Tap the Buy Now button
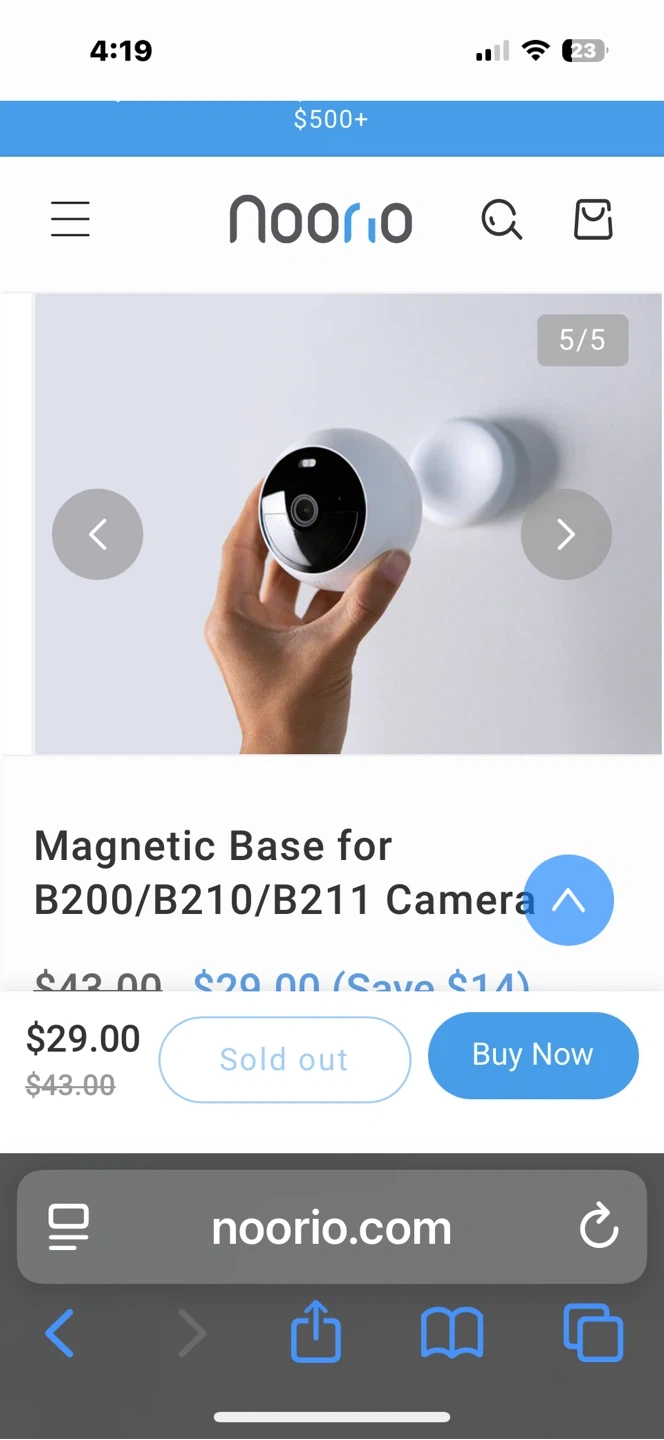This screenshot has height=1440, width=664. 533,1055
